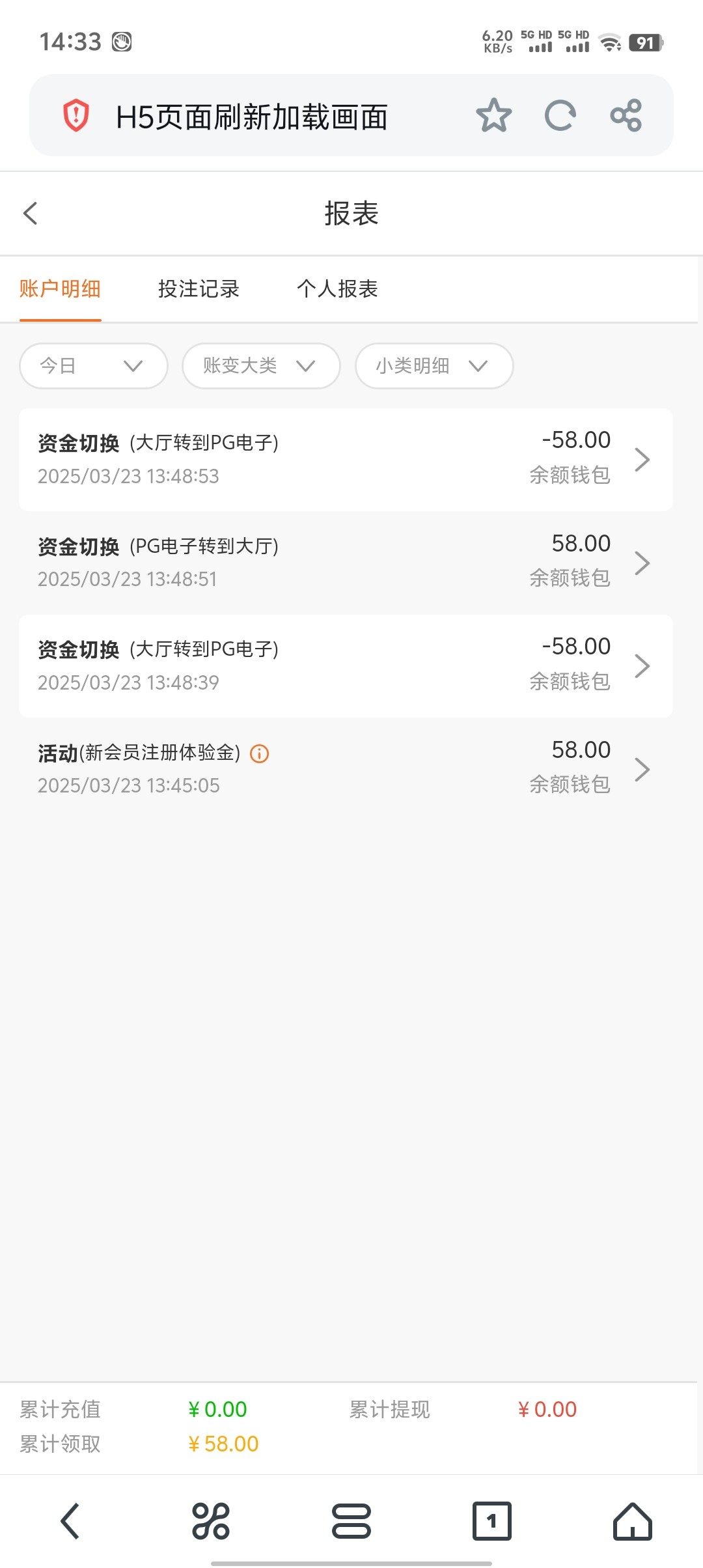Screen dimensions: 703x1568
Task: Share this page via the share icon
Action: (626, 115)
